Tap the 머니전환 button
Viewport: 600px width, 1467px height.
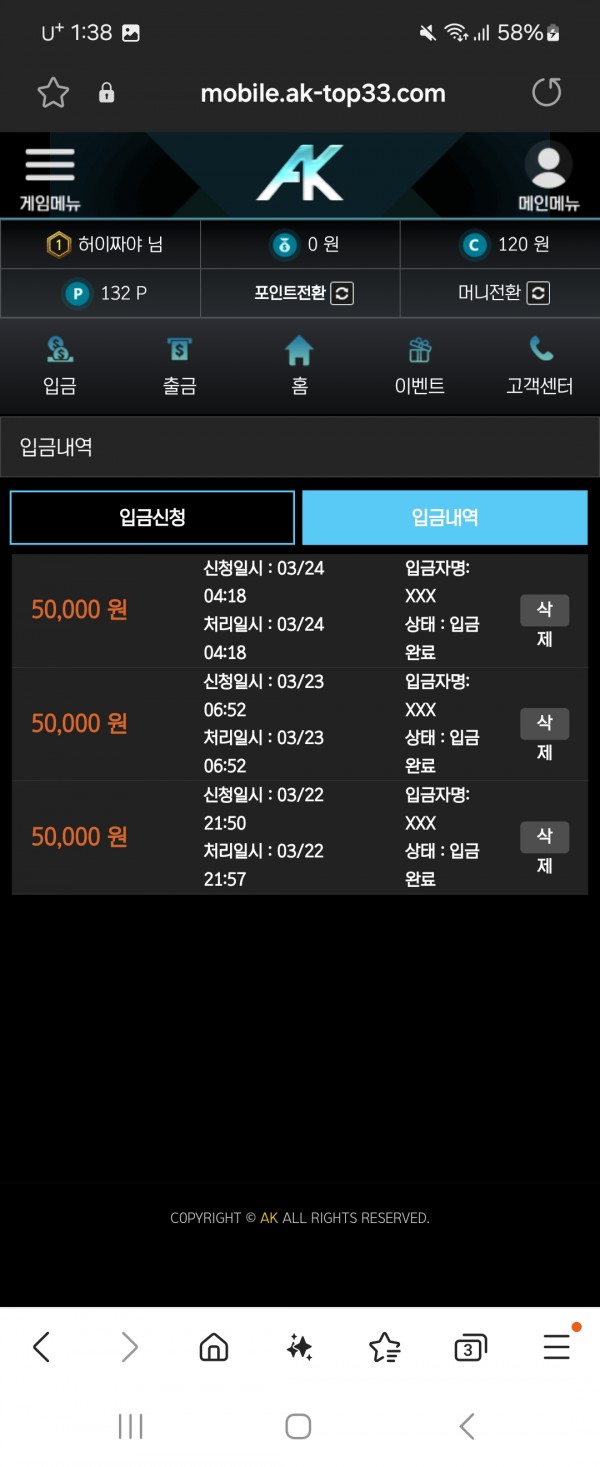[502, 293]
